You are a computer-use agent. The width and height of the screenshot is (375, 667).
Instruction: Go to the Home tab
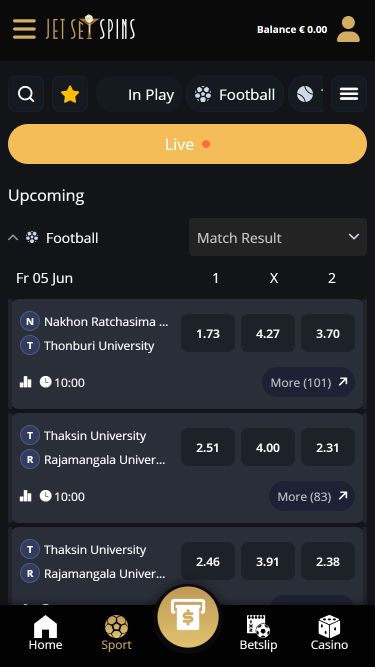45,633
